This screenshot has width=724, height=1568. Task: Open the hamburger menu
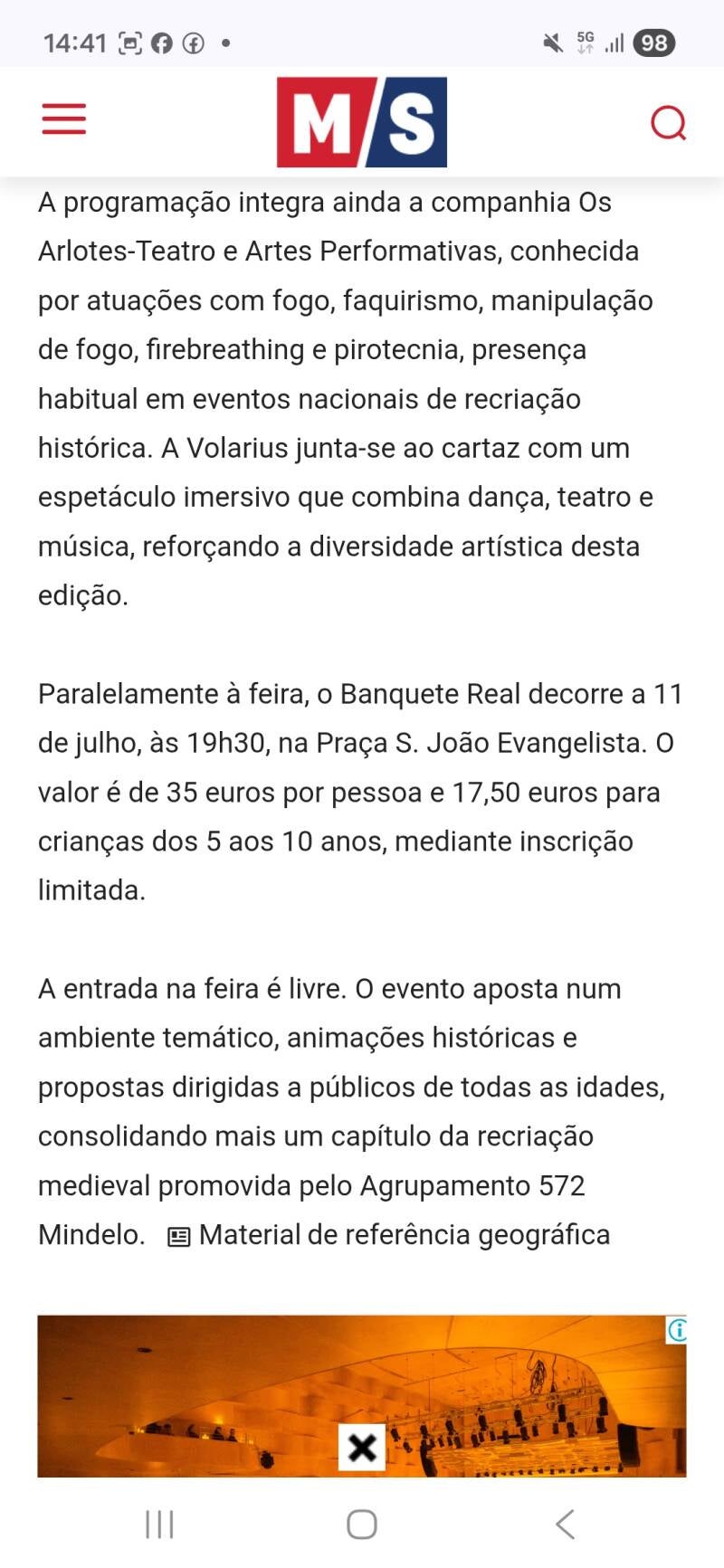pyautogui.click(x=63, y=119)
